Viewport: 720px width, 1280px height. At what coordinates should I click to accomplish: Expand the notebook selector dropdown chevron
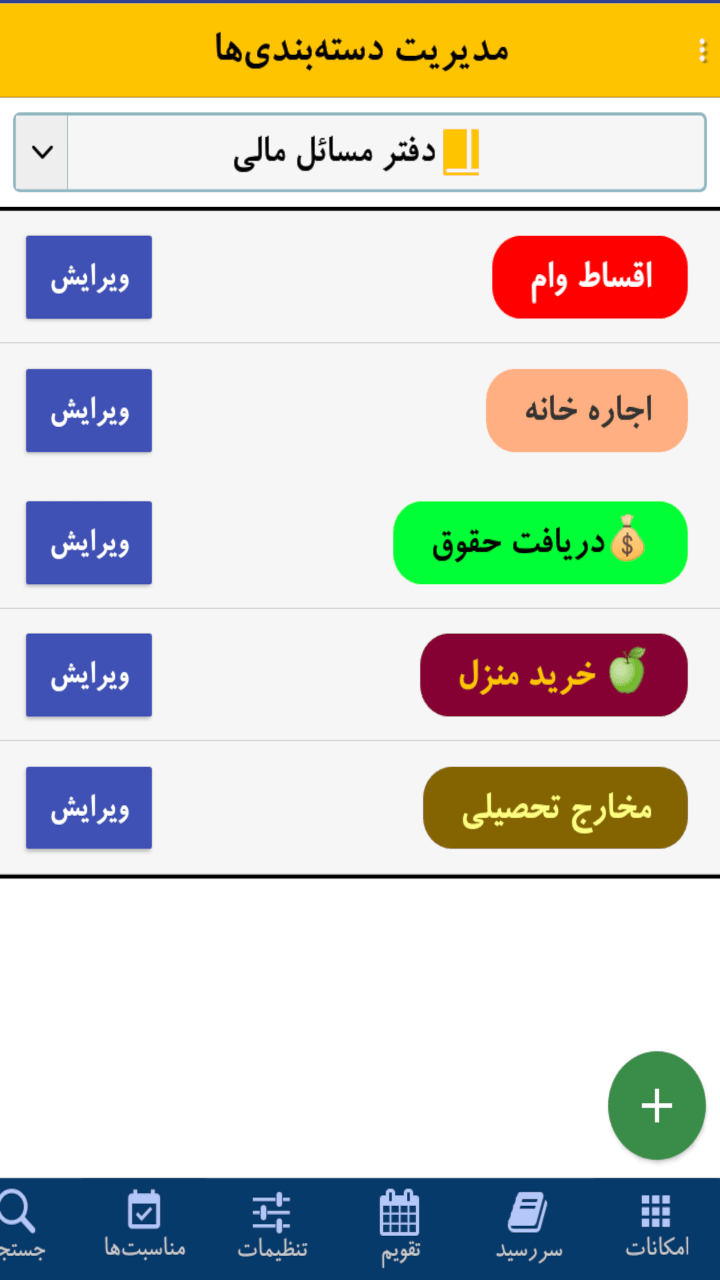click(x=38, y=153)
